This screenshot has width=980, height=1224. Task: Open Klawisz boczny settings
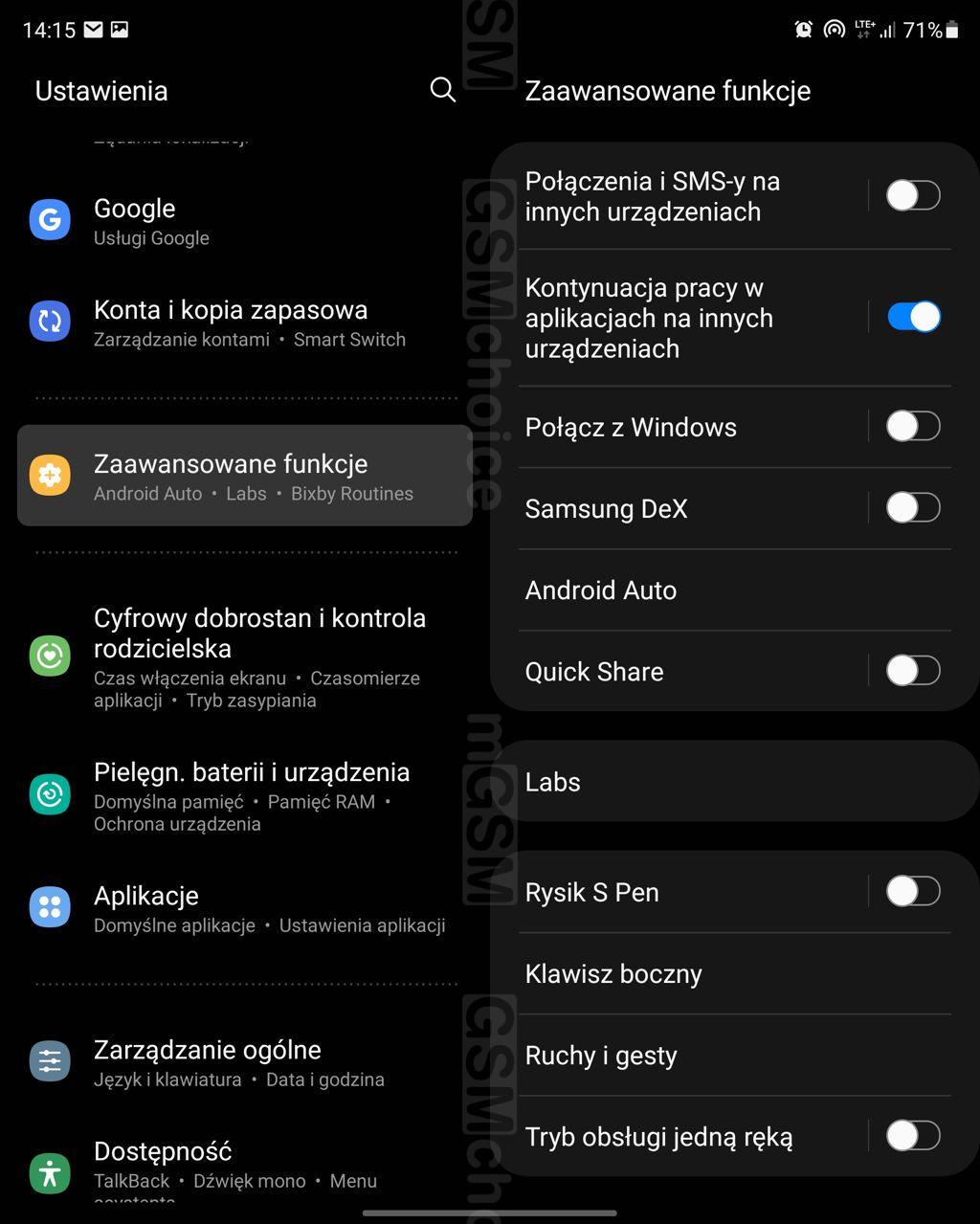[734, 973]
